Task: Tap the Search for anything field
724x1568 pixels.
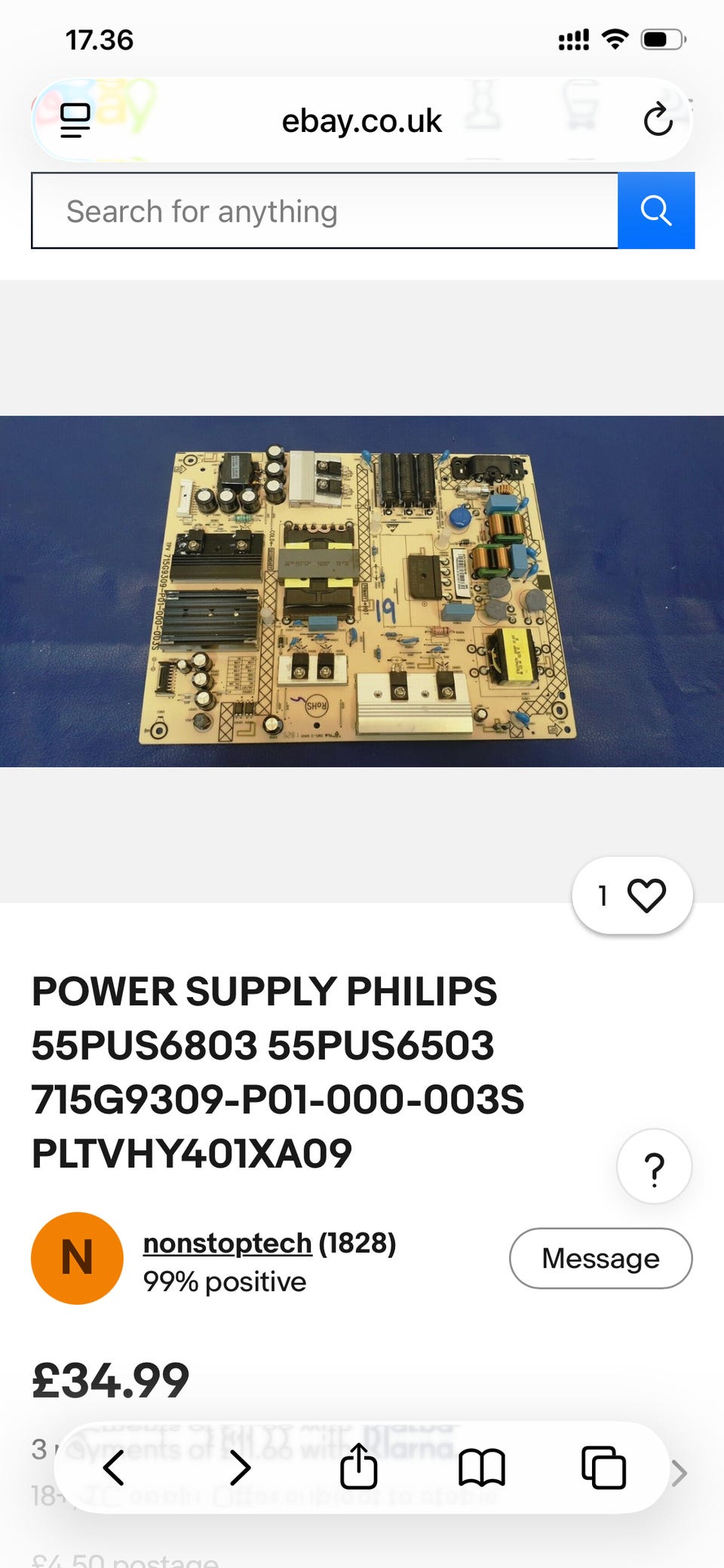Action: coord(324,210)
